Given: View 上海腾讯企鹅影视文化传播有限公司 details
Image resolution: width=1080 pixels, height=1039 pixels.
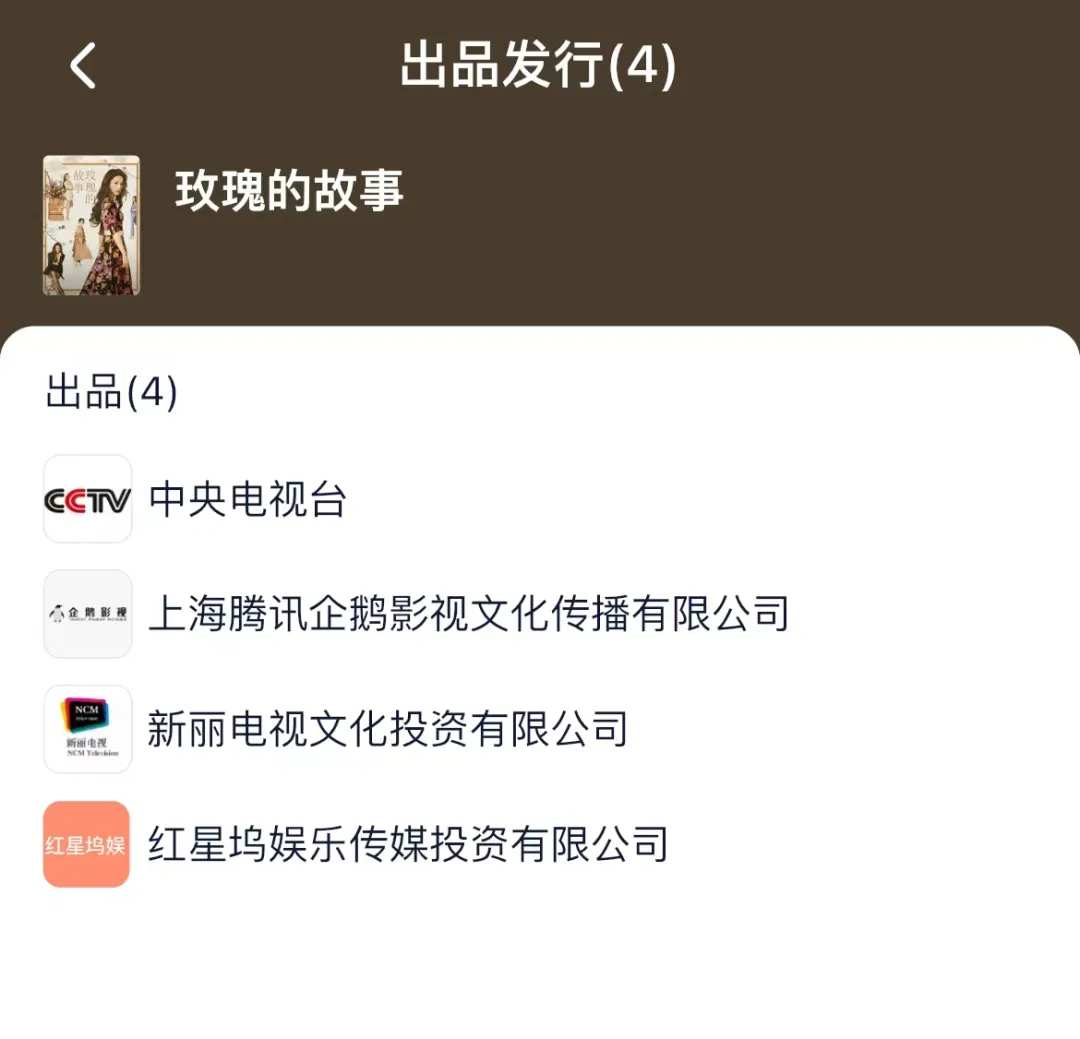Looking at the screenshot, I should pyautogui.click(x=468, y=614).
